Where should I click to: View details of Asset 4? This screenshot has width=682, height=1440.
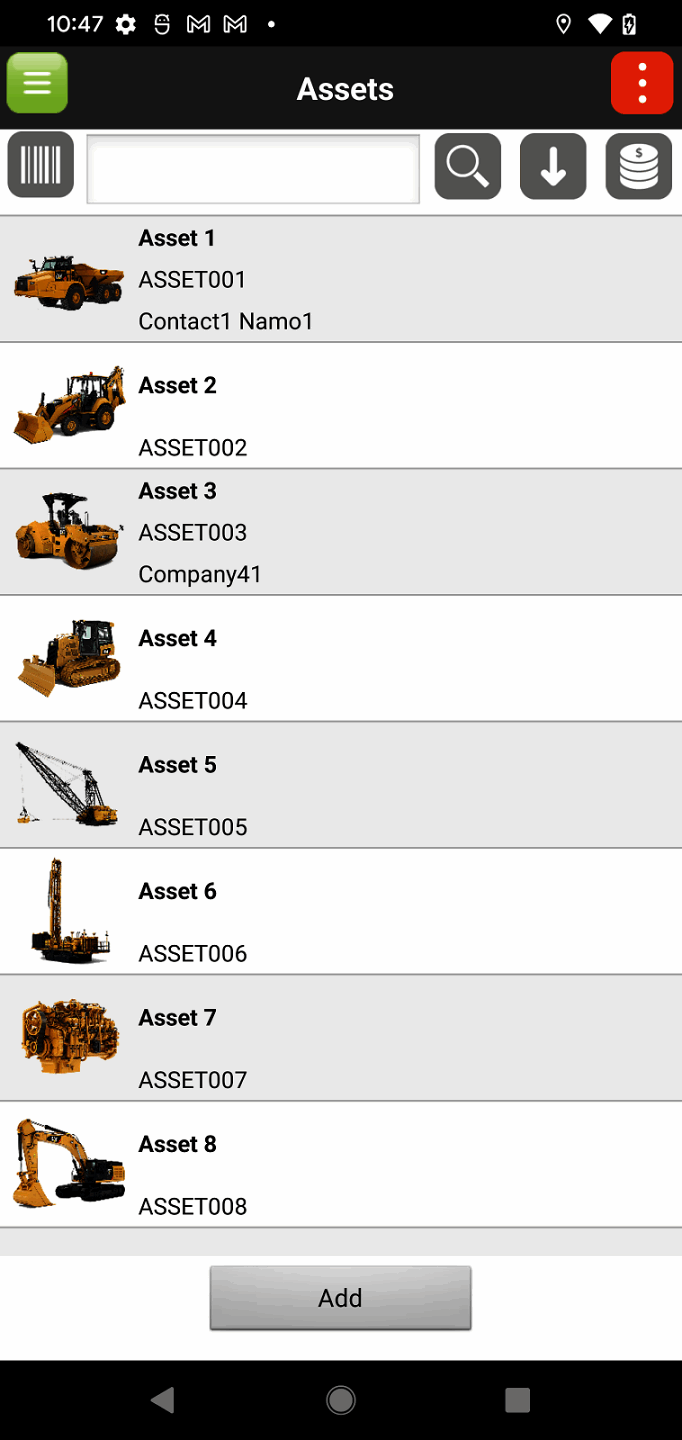[340, 659]
